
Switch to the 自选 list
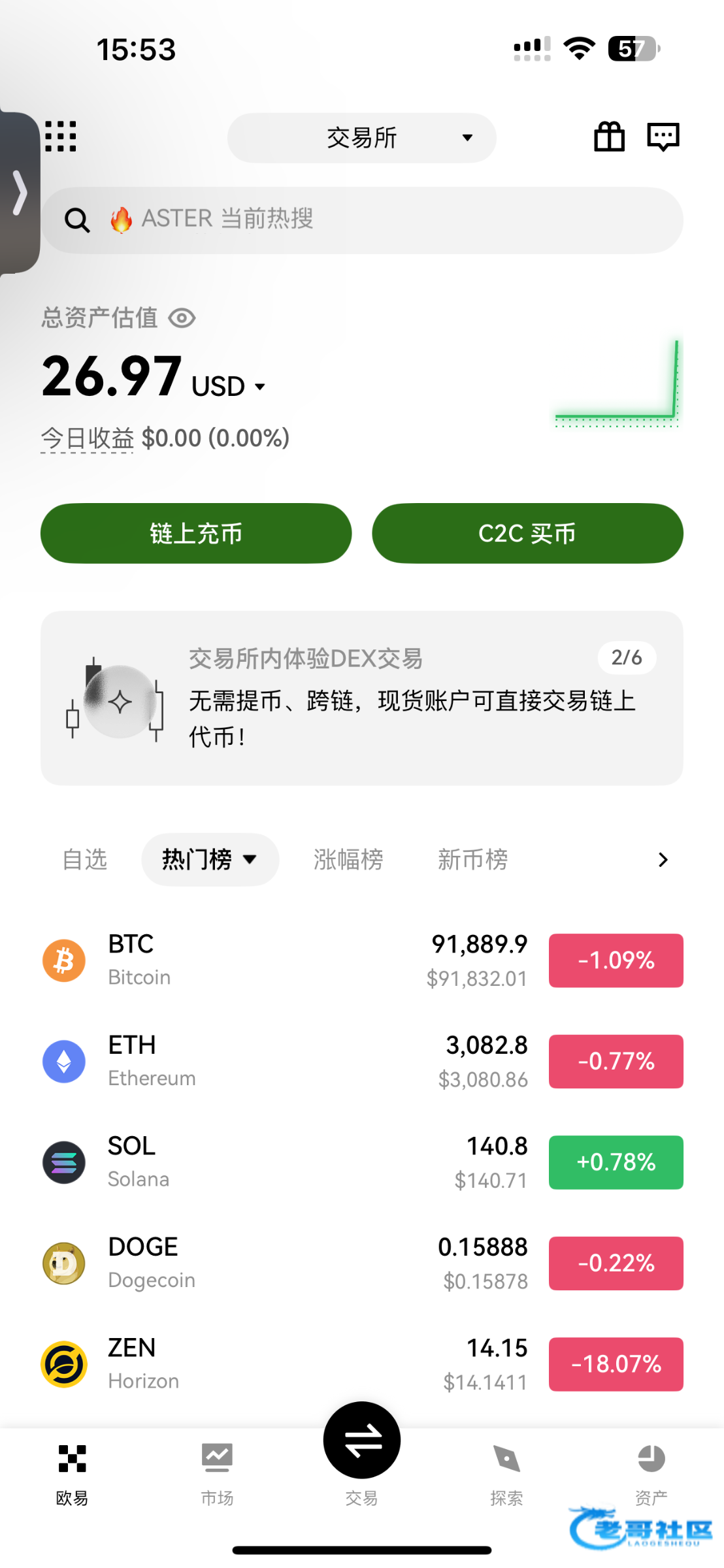[85, 860]
